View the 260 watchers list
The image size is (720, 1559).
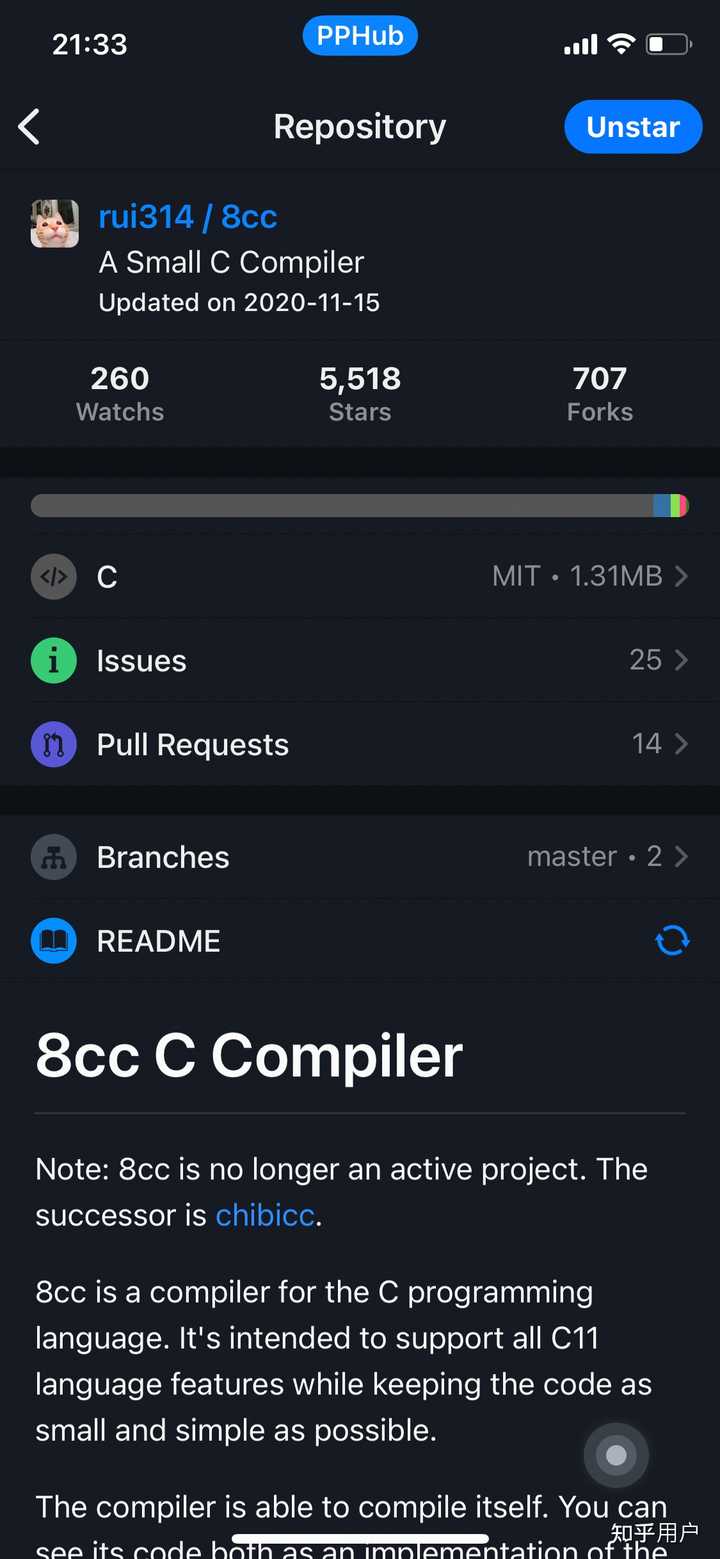pyautogui.click(x=120, y=393)
